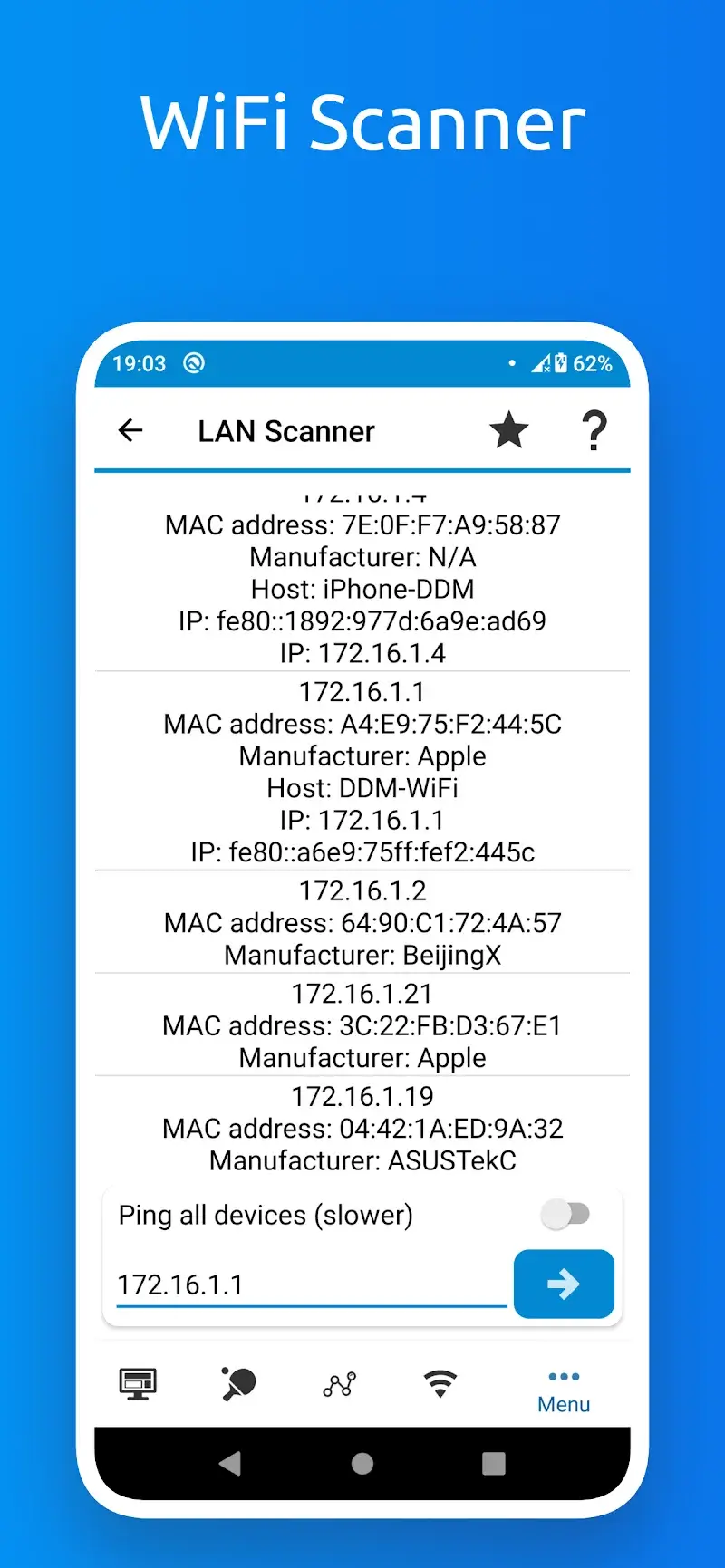Screen dimensions: 725x1568
Task: Open the traceroute network graph icon
Action: [x=339, y=1384]
